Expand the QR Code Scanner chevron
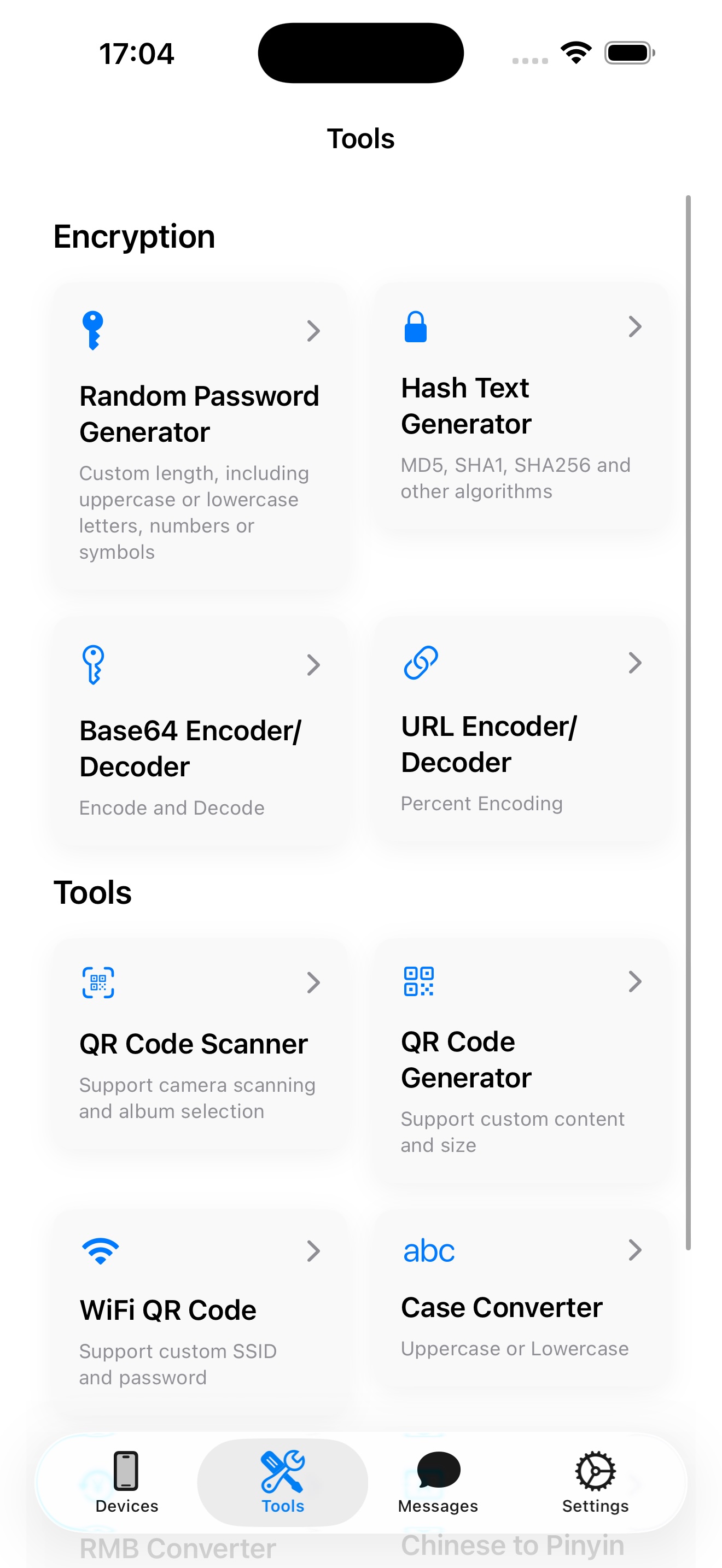 pos(313,982)
